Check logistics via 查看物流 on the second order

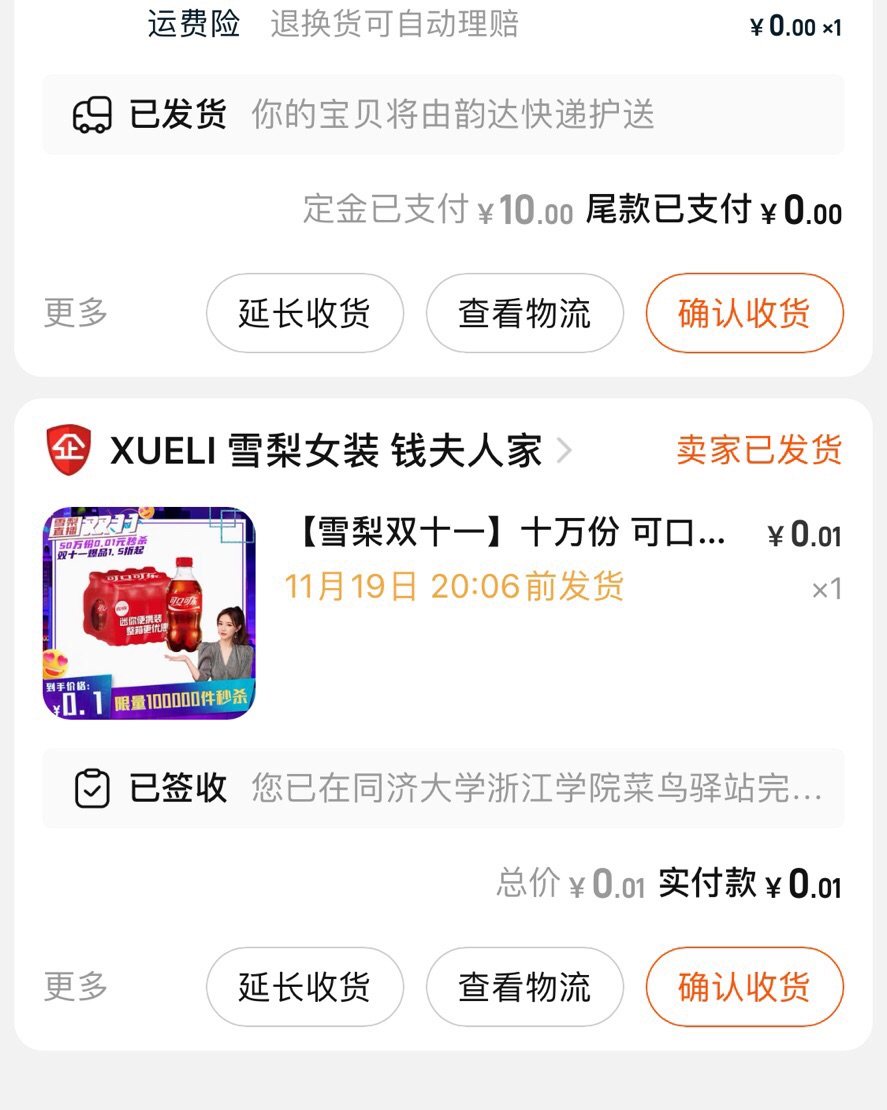click(524, 987)
